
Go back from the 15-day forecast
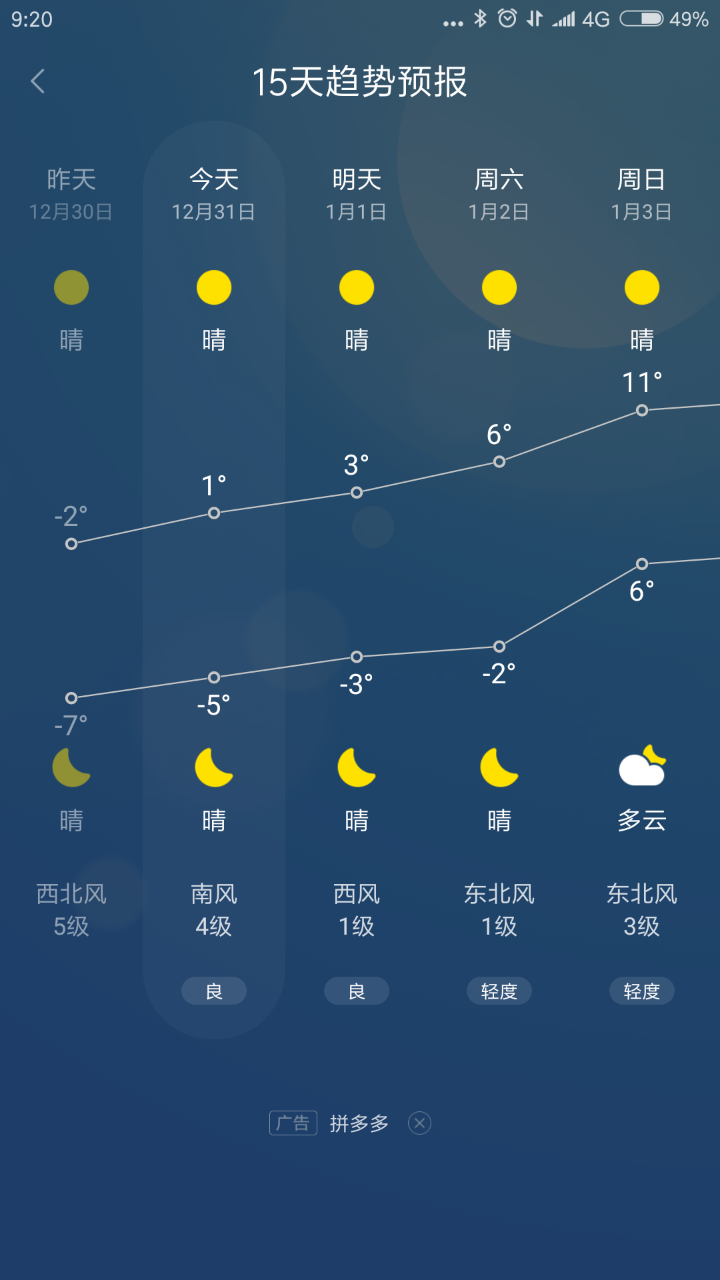click(x=38, y=81)
